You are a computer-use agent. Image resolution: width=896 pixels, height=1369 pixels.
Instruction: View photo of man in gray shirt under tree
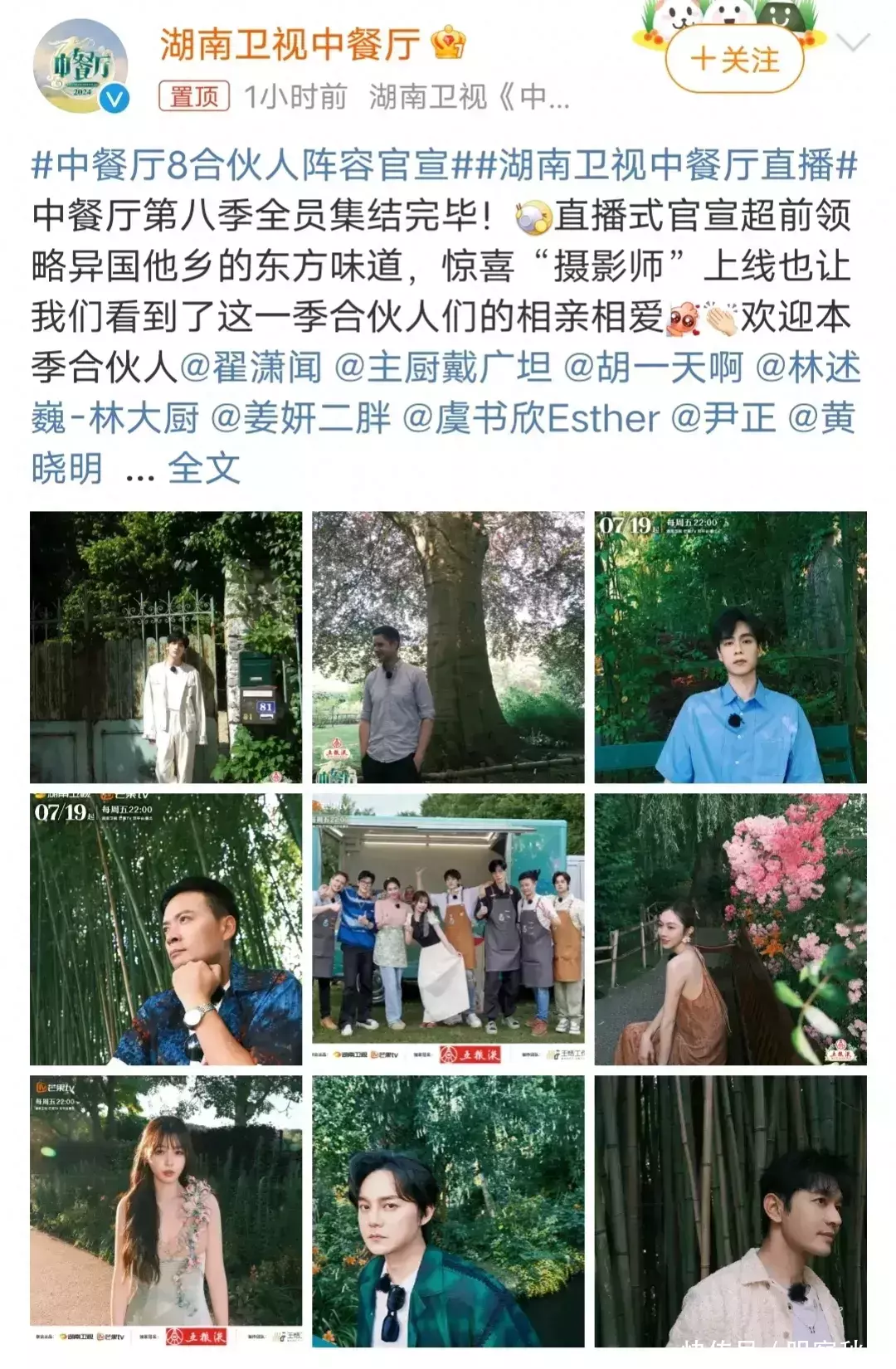point(448,647)
